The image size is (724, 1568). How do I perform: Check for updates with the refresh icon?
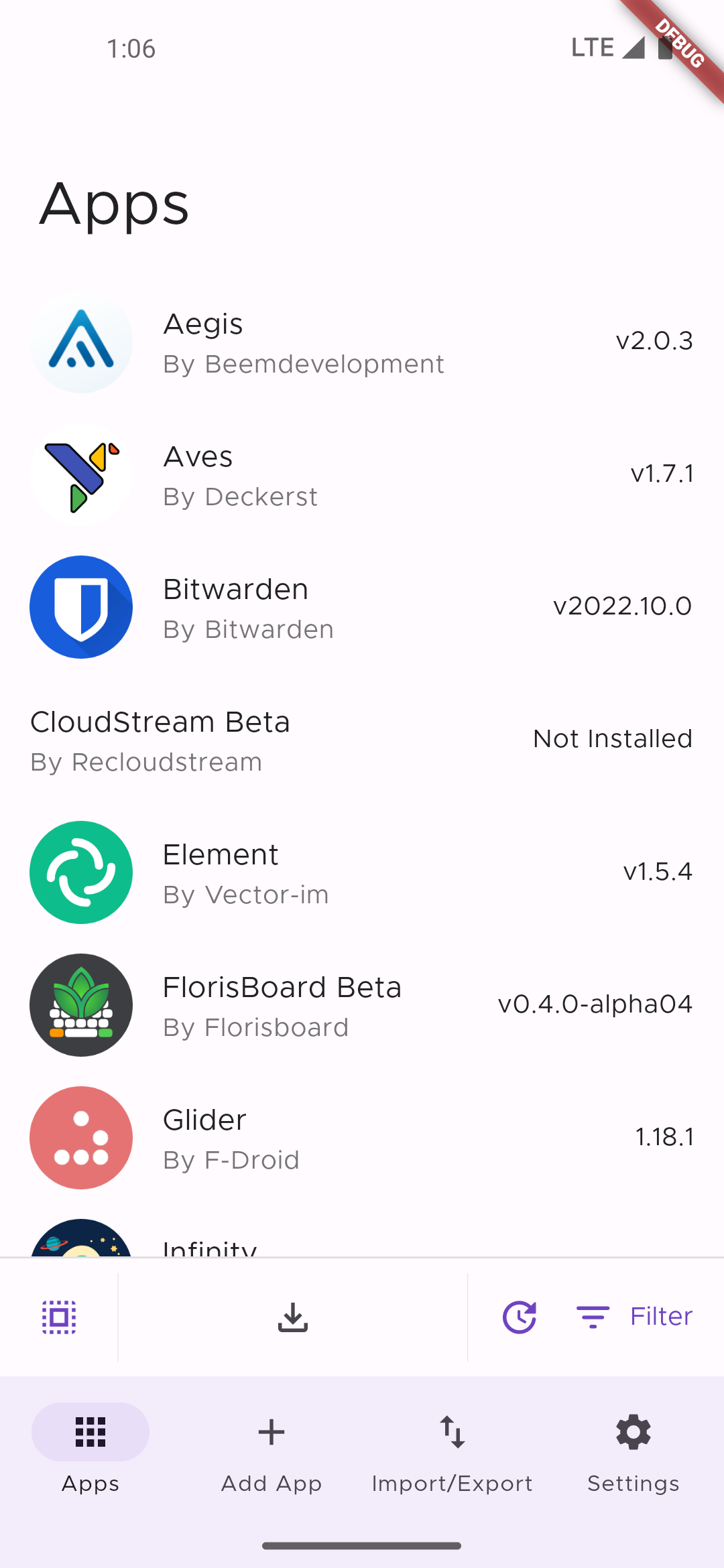pyautogui.click(x=519, y=1315)
